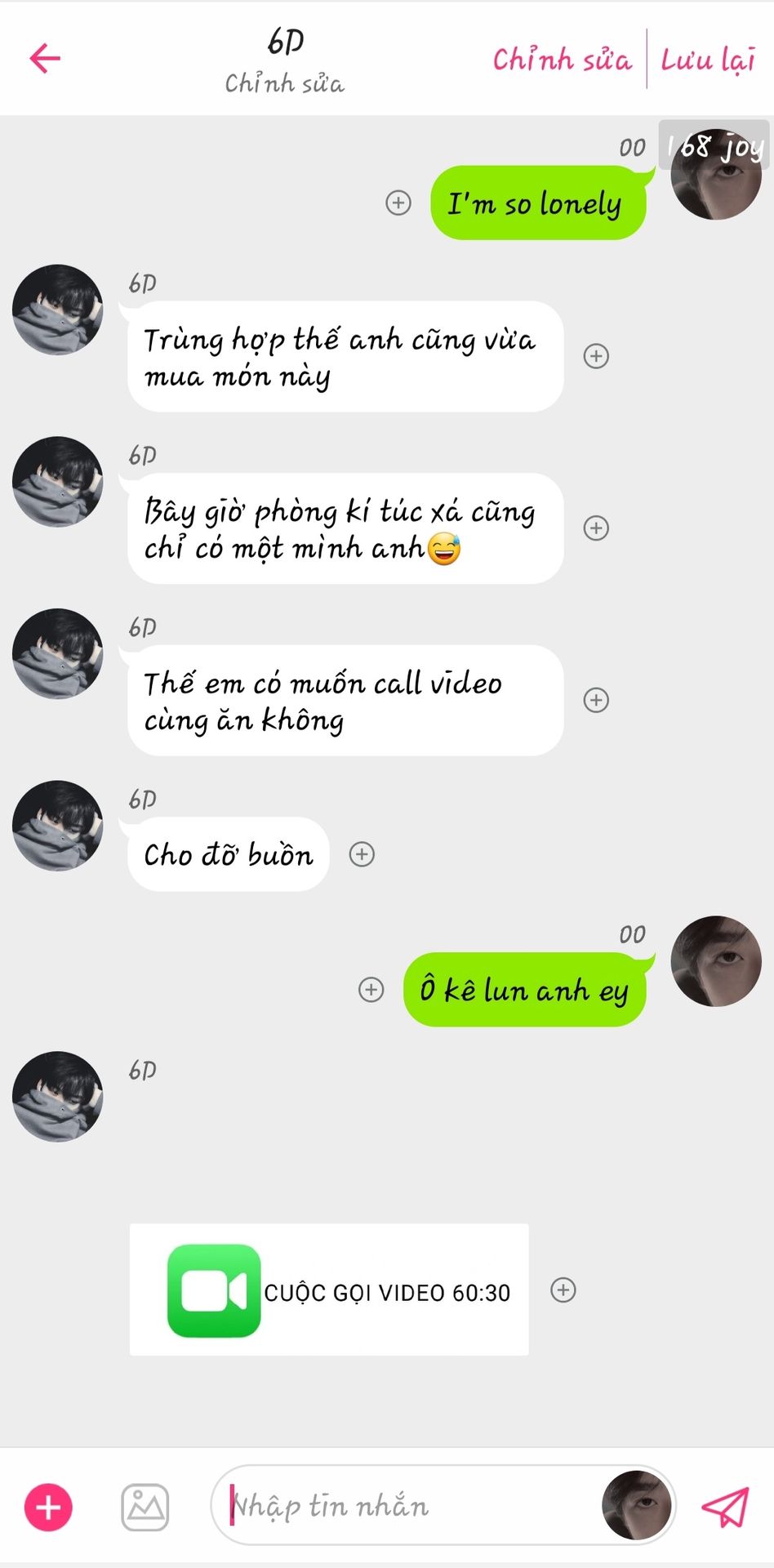Save the chat with Lưu lại
The height and width of the screenshot is (1568, 774).
tap(708, 60)
